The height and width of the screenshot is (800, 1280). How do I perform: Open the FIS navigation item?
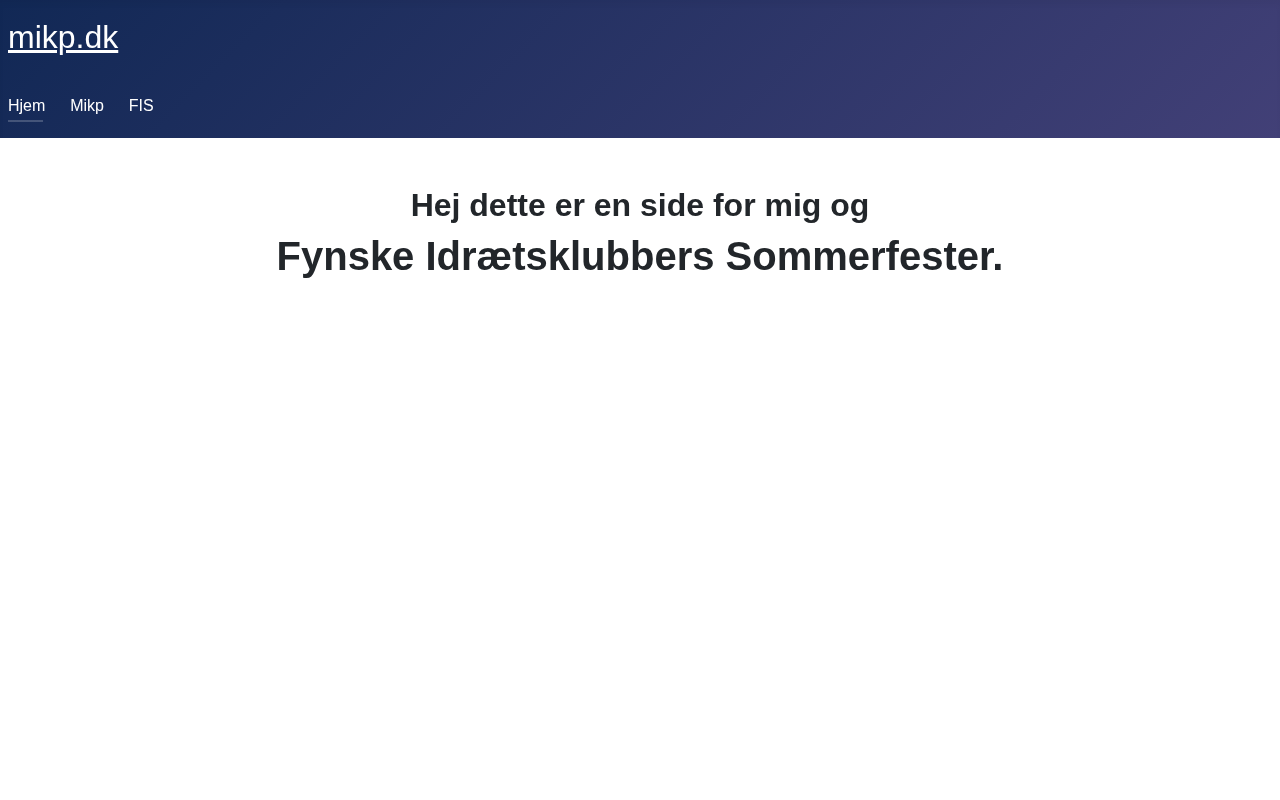pyautogui.click(x=141, y=106)
